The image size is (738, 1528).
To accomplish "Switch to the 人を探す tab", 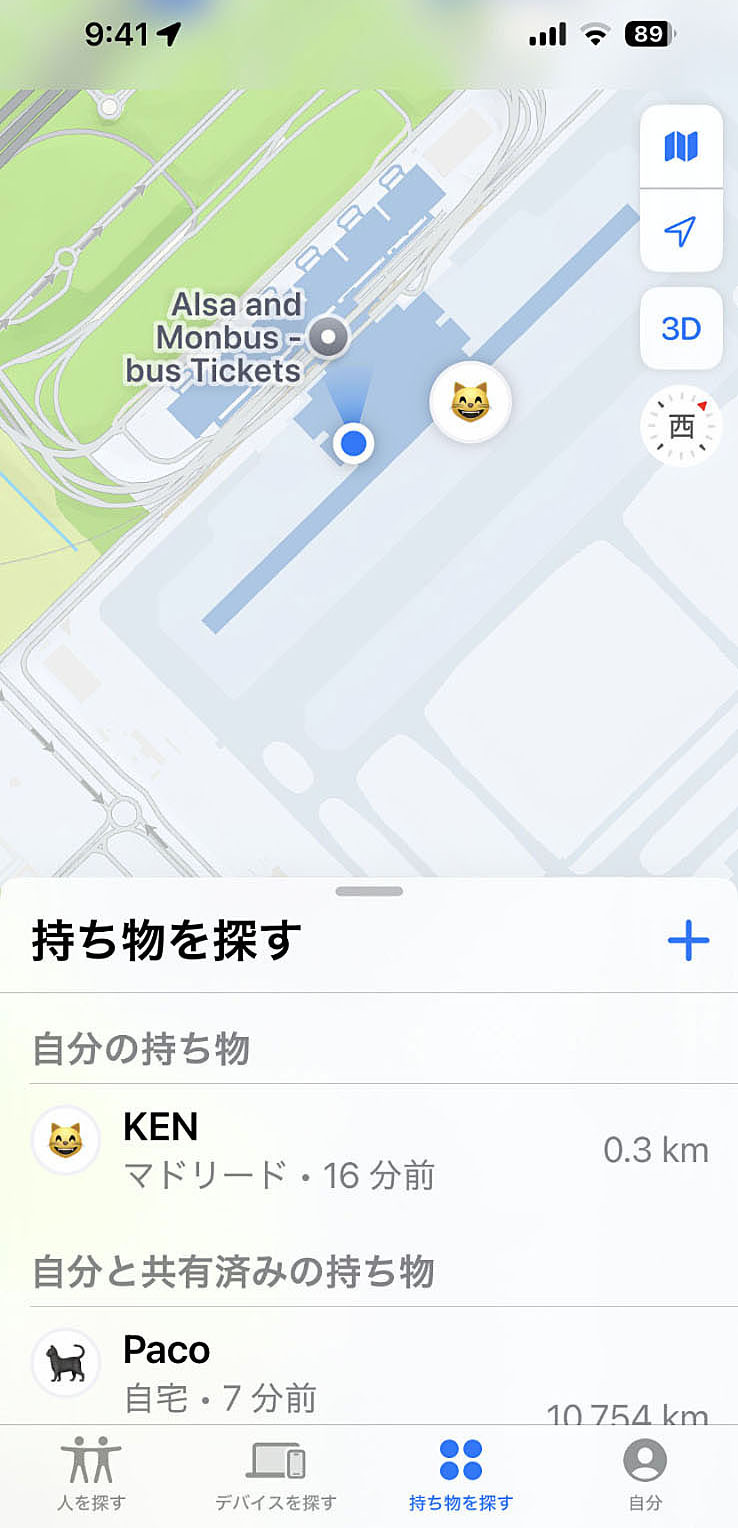I will pyautogui.click(x=91, y=1474).
